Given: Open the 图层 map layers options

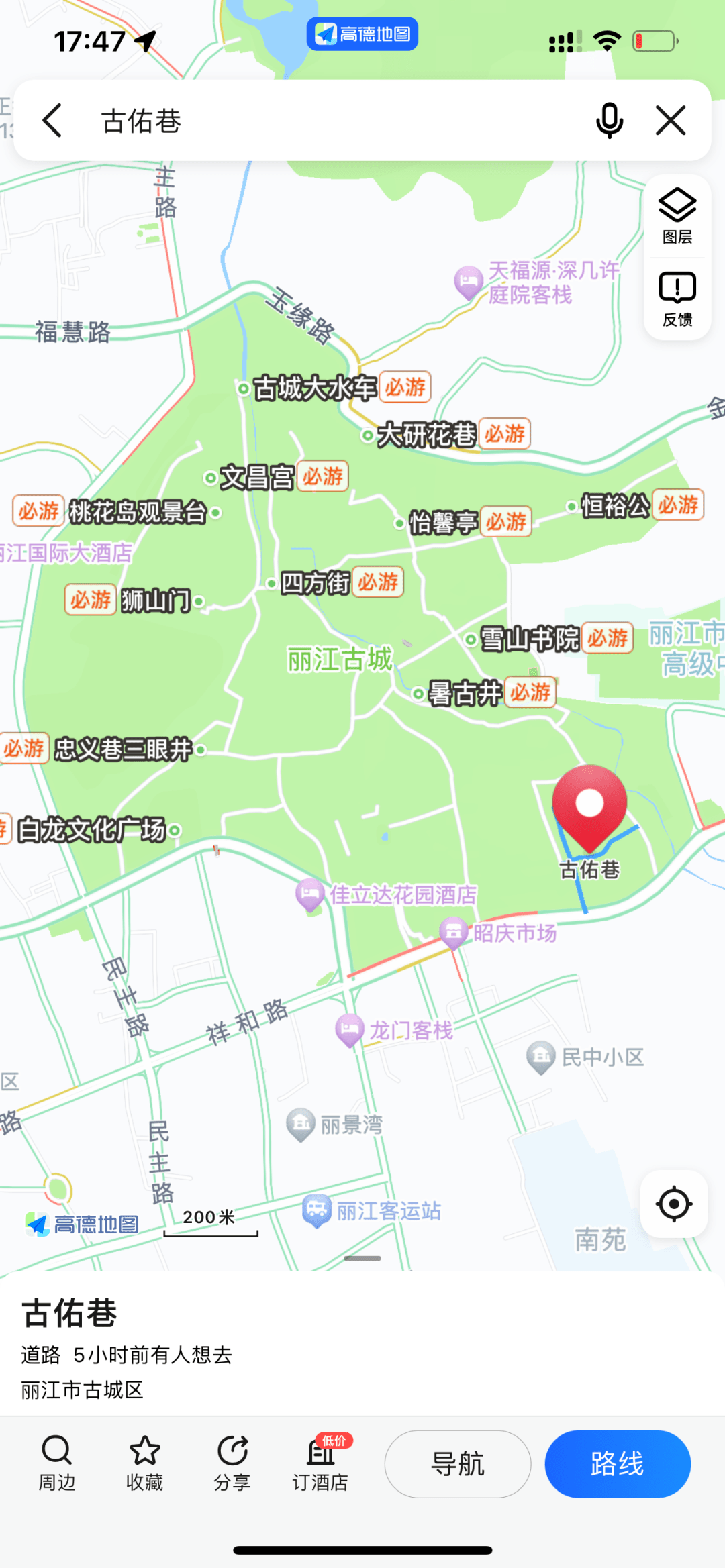Looking at the screenshot, I should pyautogui.click(x=677, y=216).
